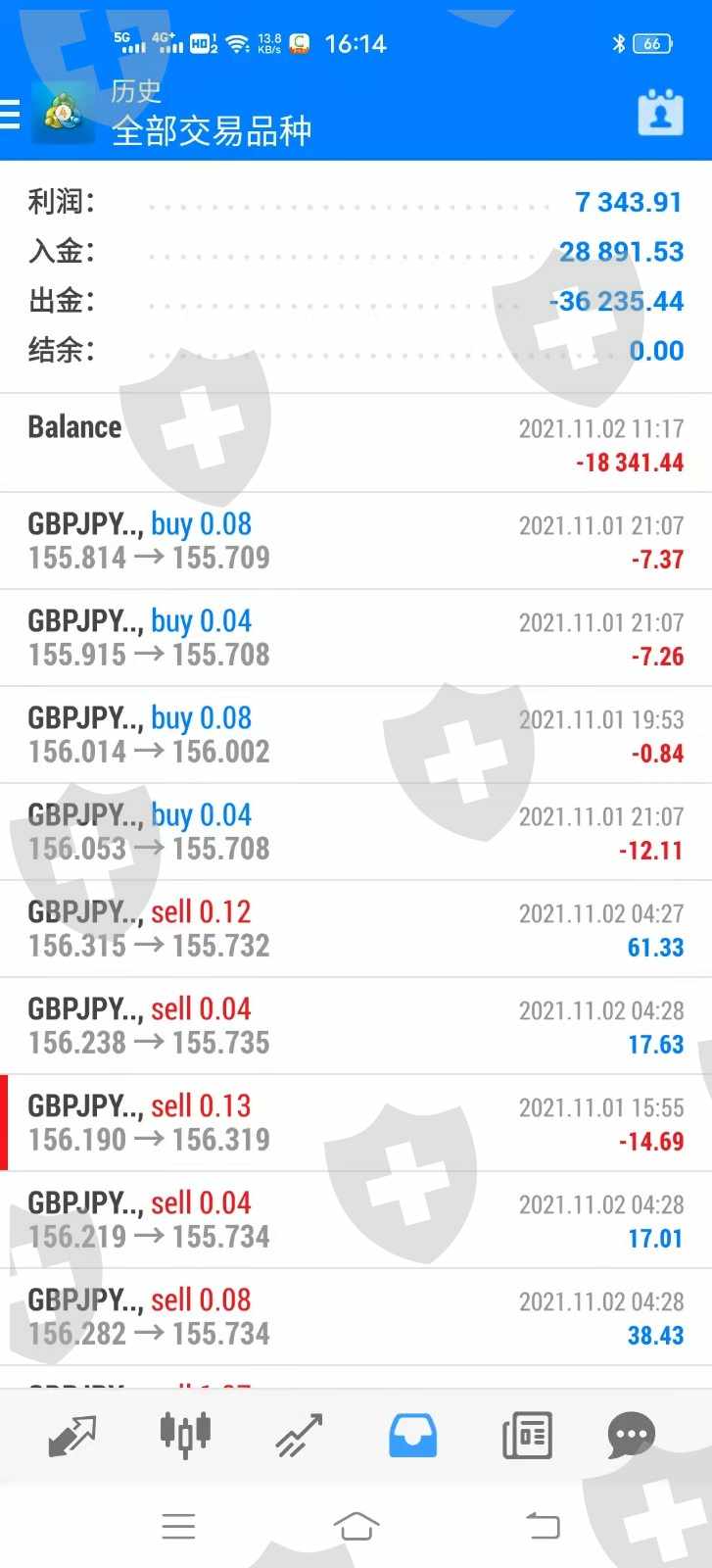Select the History inbox tab

point(412,1436)
